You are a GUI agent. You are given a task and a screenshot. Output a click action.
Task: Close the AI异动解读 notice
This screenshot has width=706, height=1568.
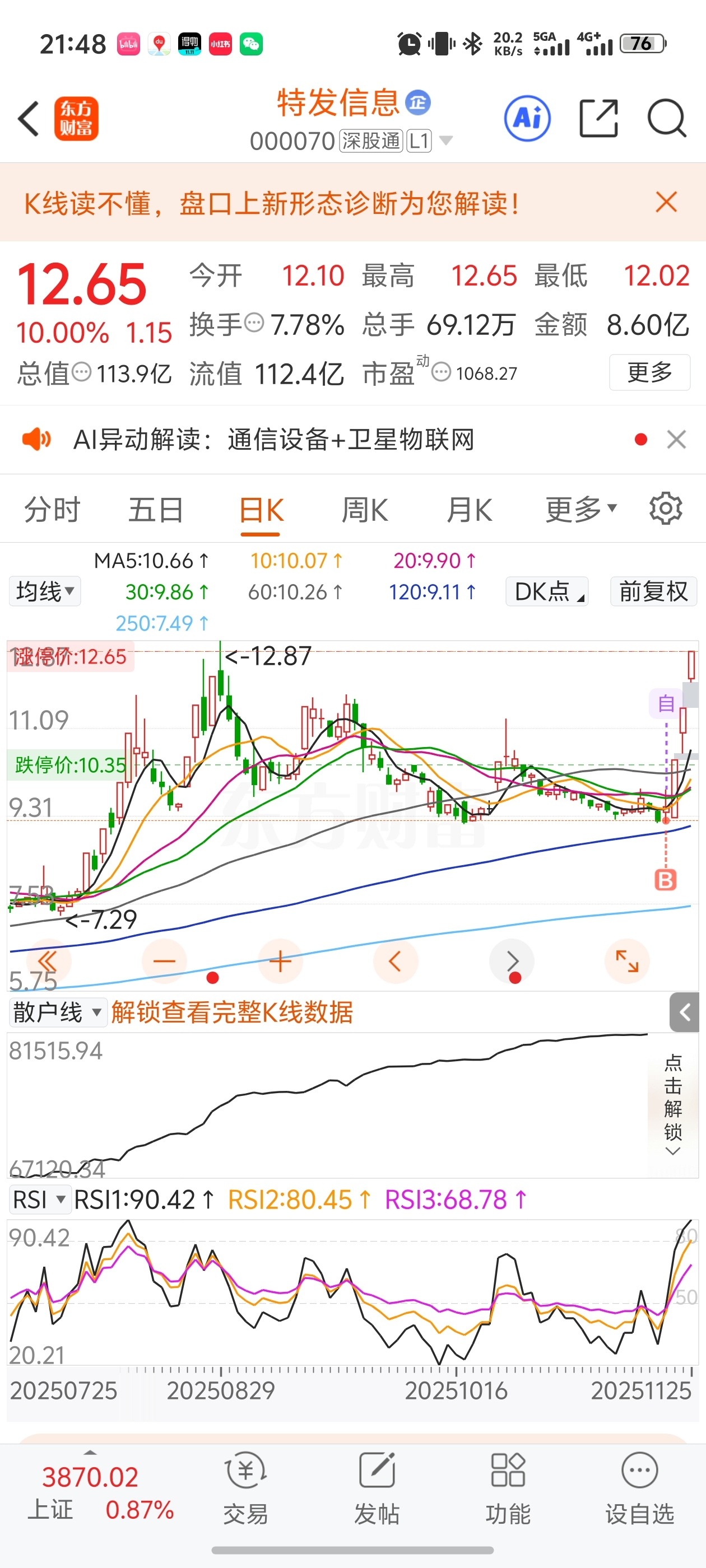(676, 440)
